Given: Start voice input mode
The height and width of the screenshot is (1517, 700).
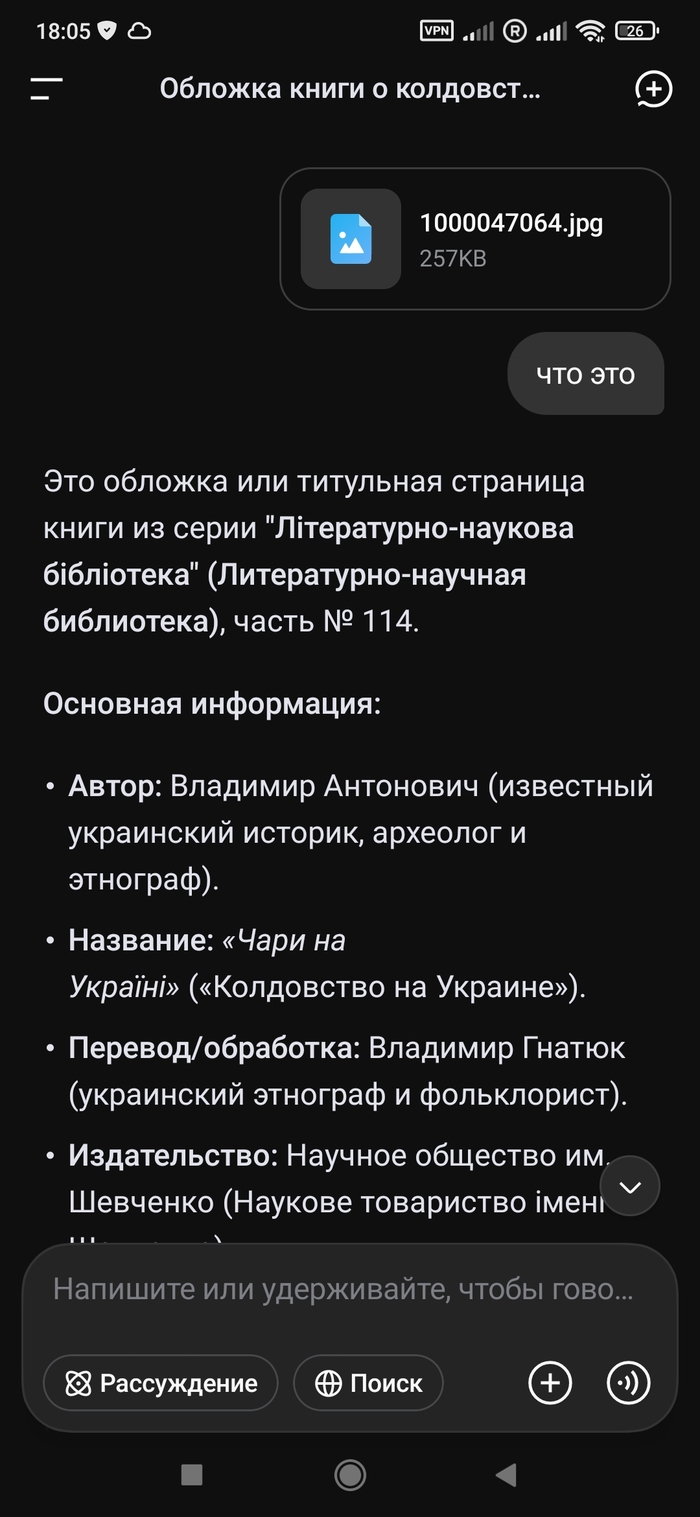Looking at the screenshot, I should pos(629,1383).
